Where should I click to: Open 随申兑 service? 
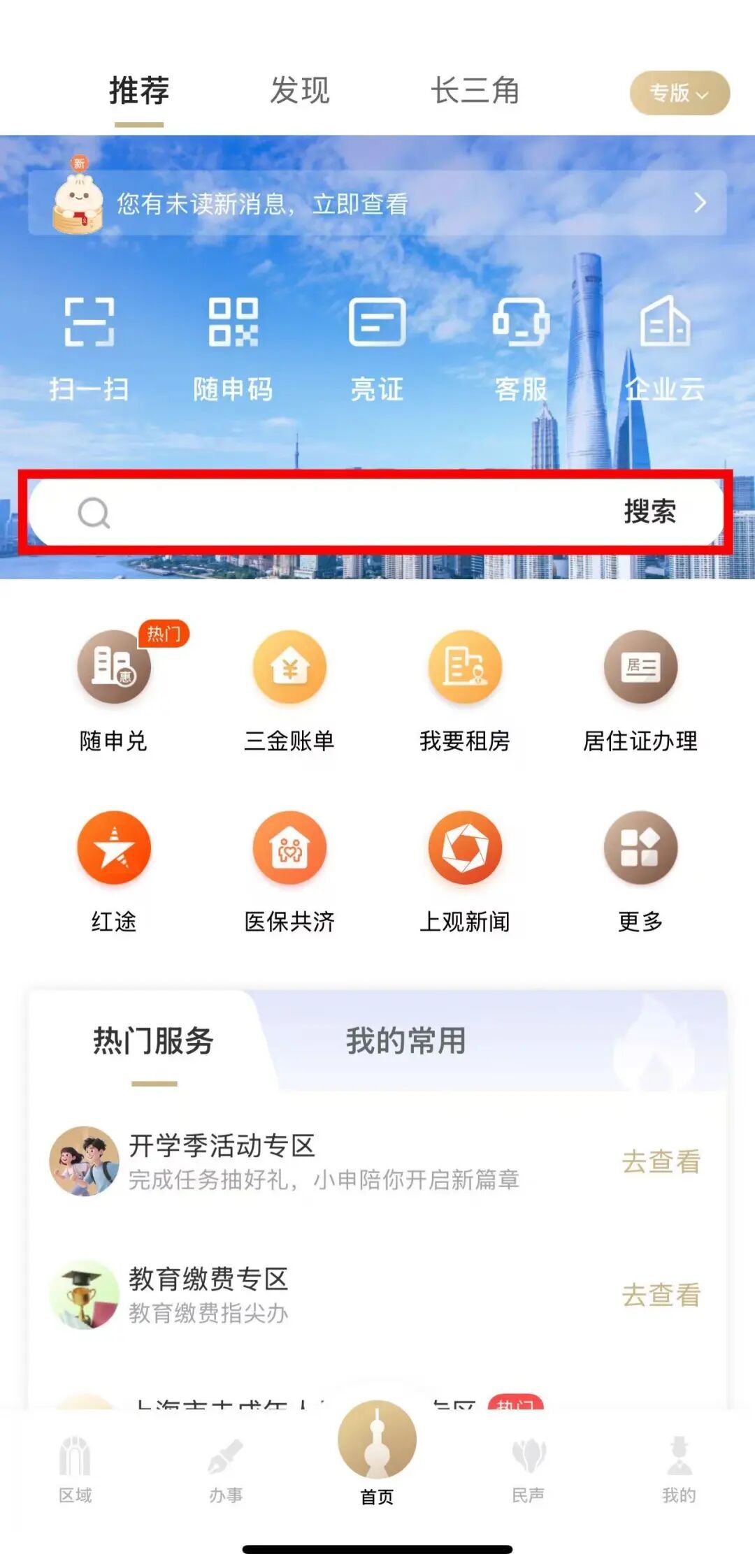point(114,690)
